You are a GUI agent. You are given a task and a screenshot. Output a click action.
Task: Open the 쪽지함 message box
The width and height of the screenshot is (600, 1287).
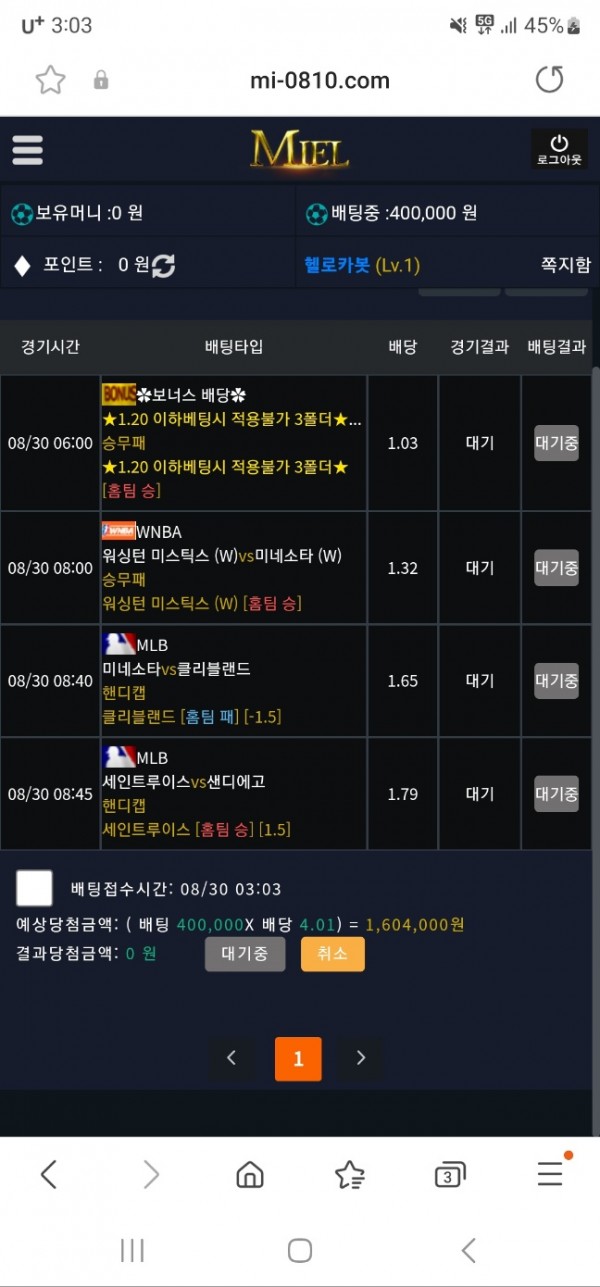click(x=565, y=265)
